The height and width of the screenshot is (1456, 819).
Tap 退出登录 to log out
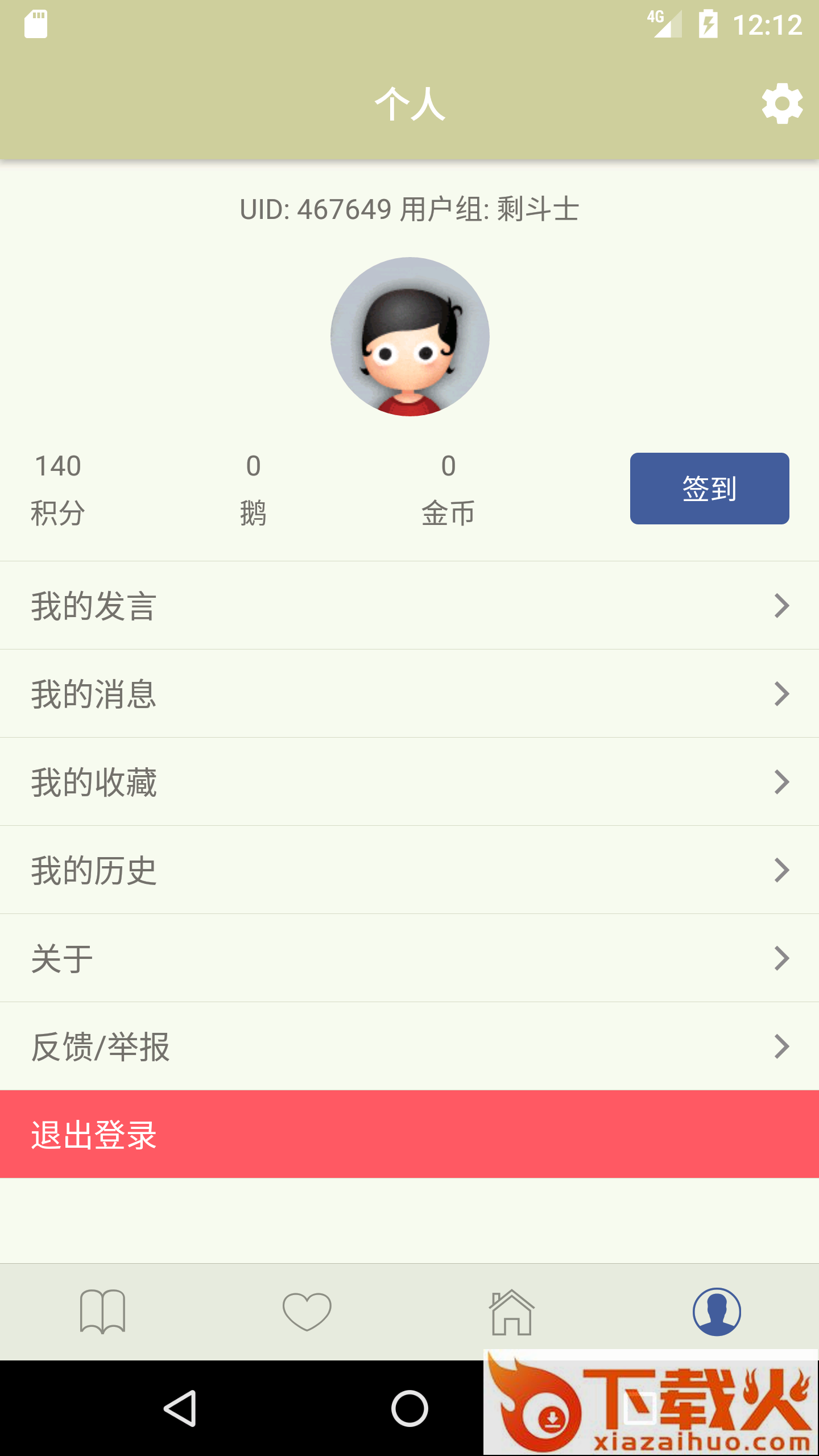click(409, 1134)
